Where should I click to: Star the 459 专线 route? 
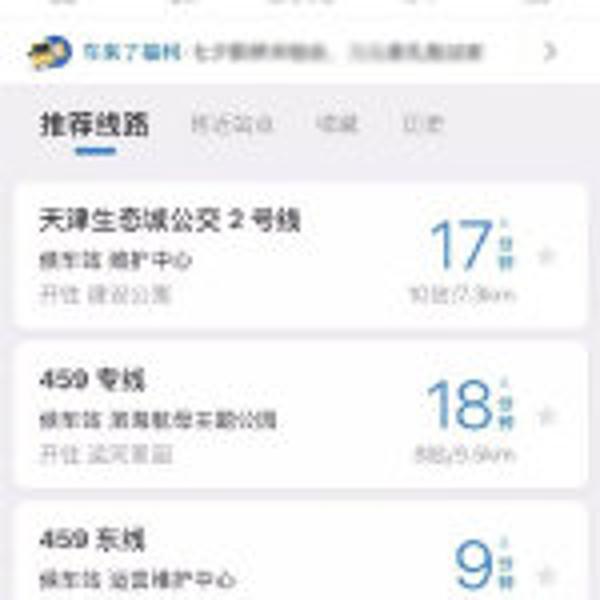tap(546, 414)
